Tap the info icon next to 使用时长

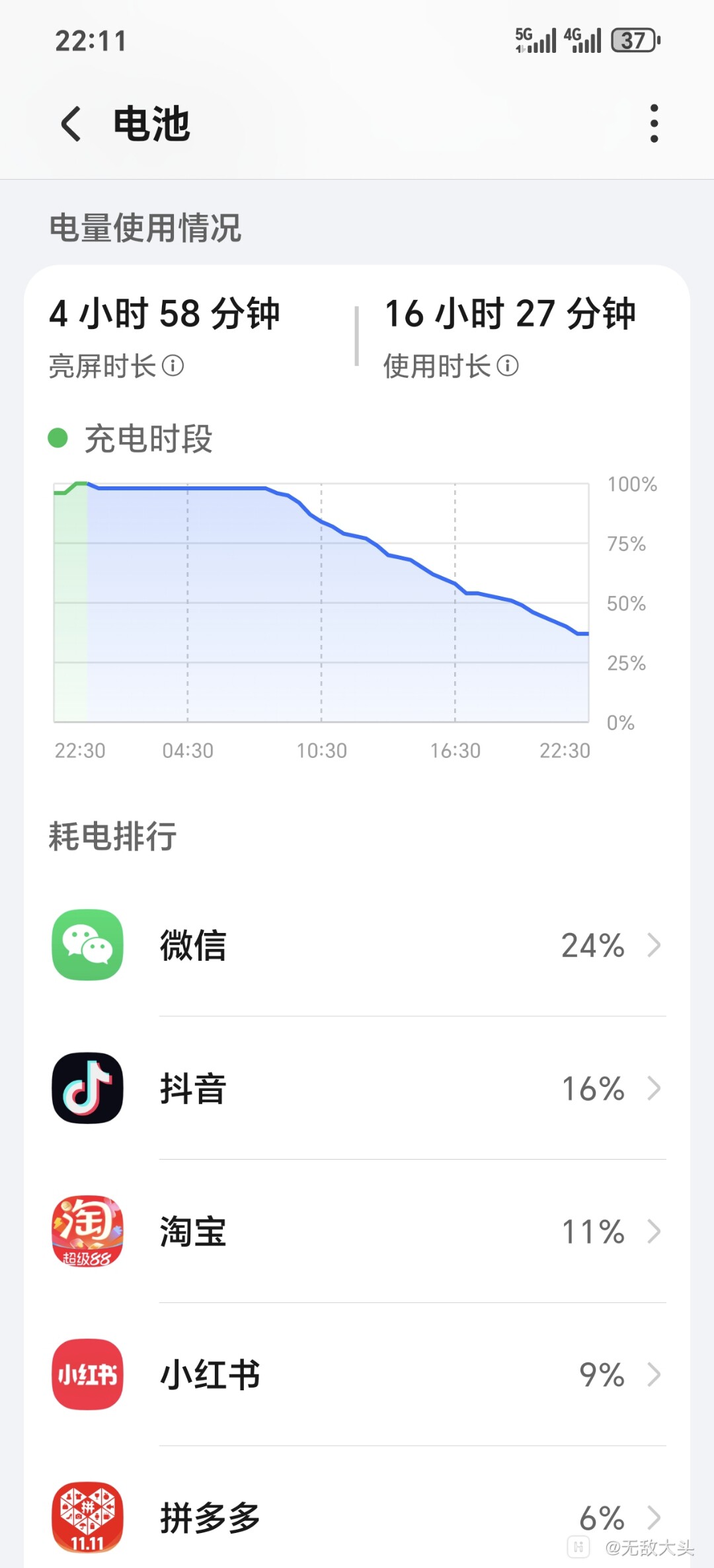click(x=508, y=365)
